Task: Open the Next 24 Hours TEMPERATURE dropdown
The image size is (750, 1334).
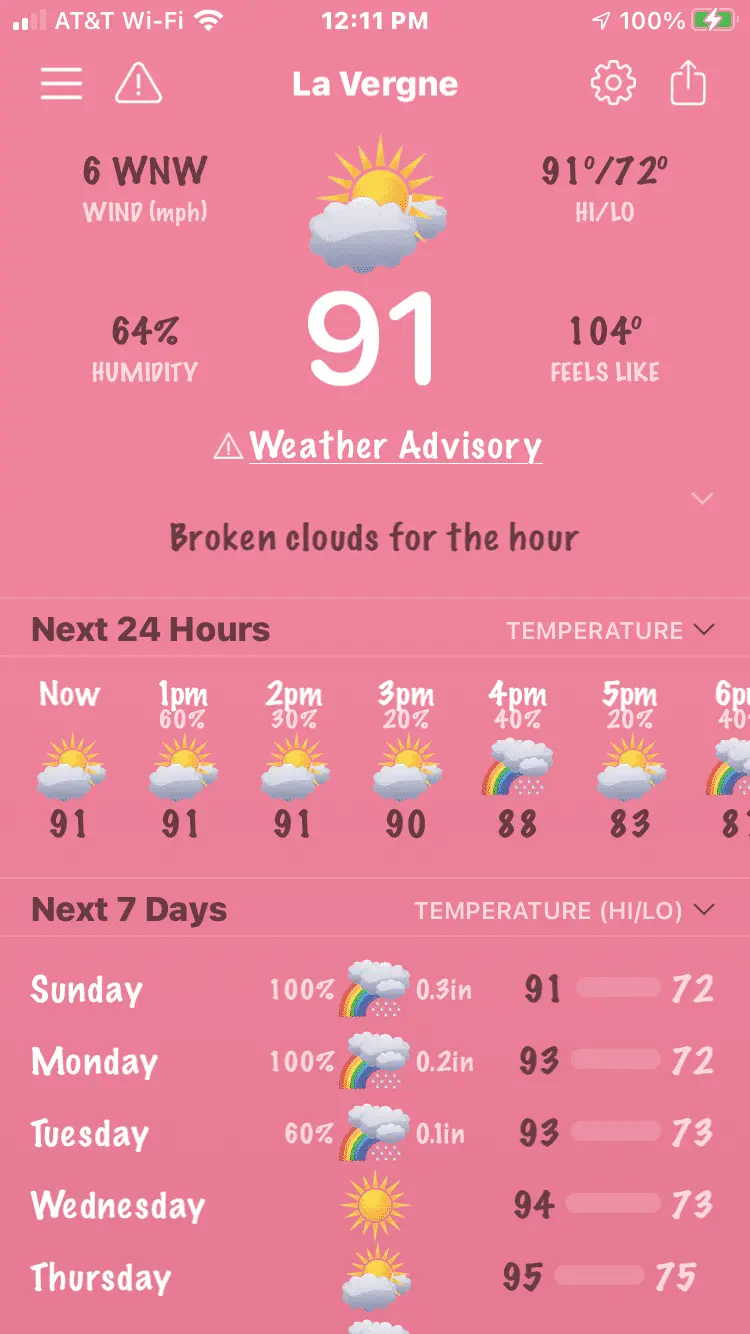Action: coord(610,631)
